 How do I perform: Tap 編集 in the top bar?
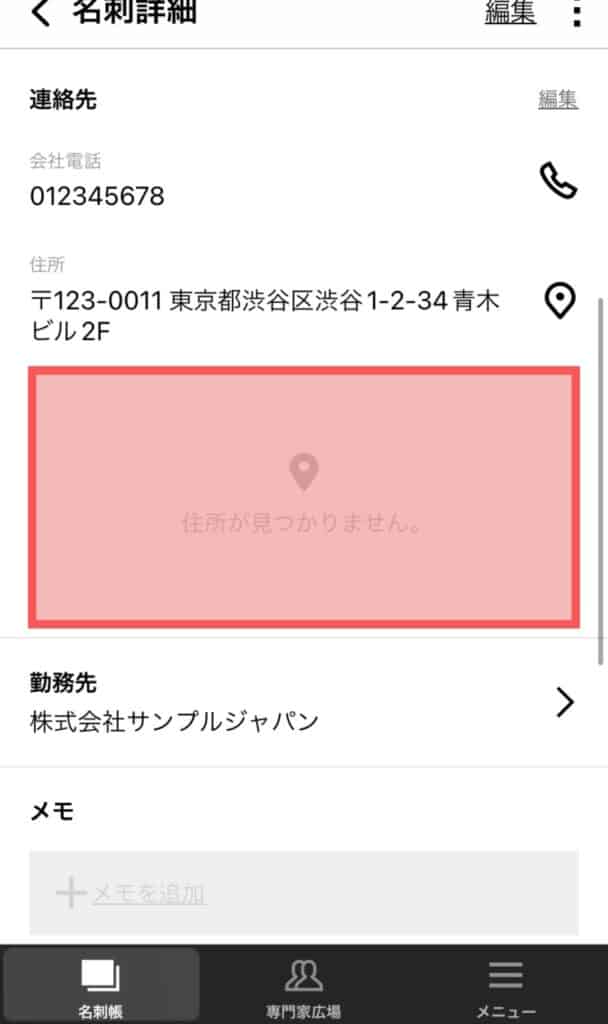[x=510, y=13]
